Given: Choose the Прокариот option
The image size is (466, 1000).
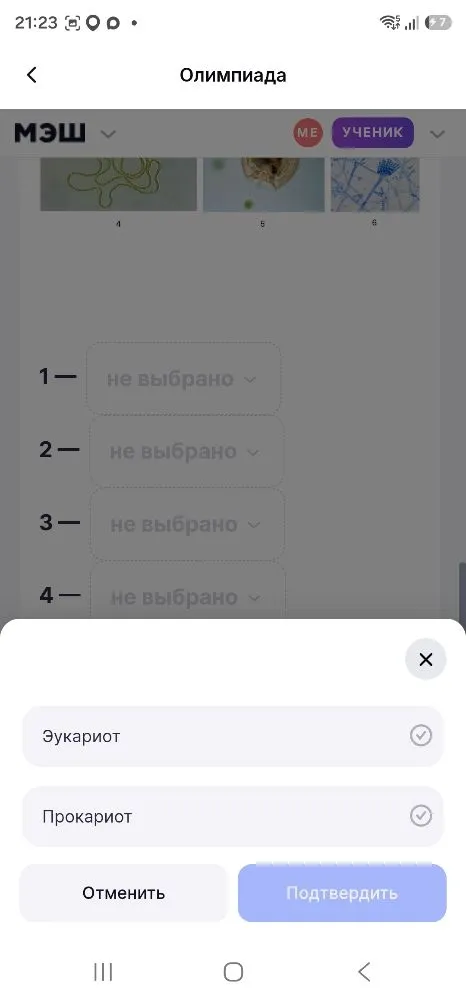Looking at the screenshot, I should pyautogui.click(x=233, y=816).
